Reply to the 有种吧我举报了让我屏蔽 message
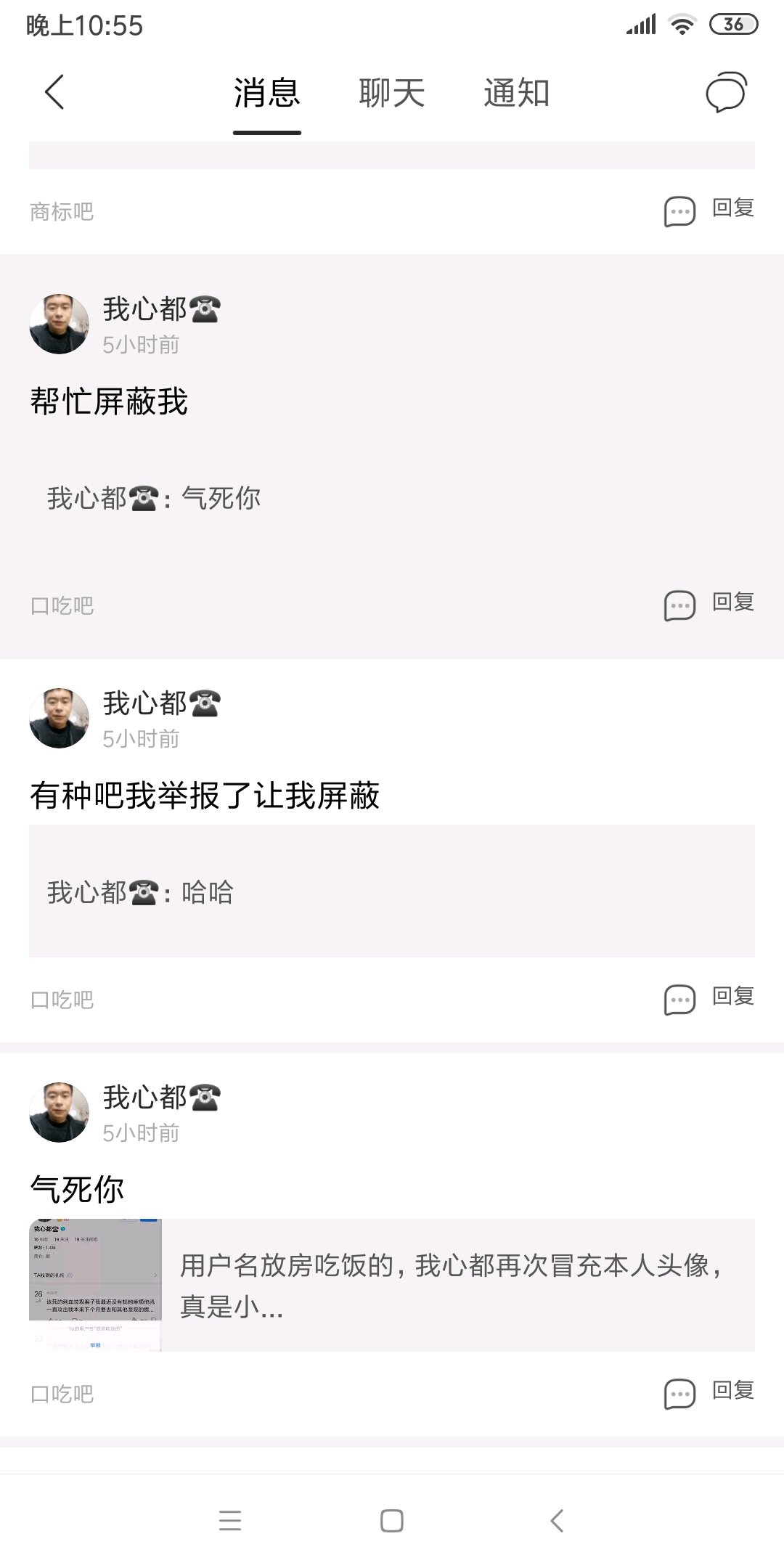This screenshot has height=1568, width=784. pyautogui.click(x=709, y=998)
